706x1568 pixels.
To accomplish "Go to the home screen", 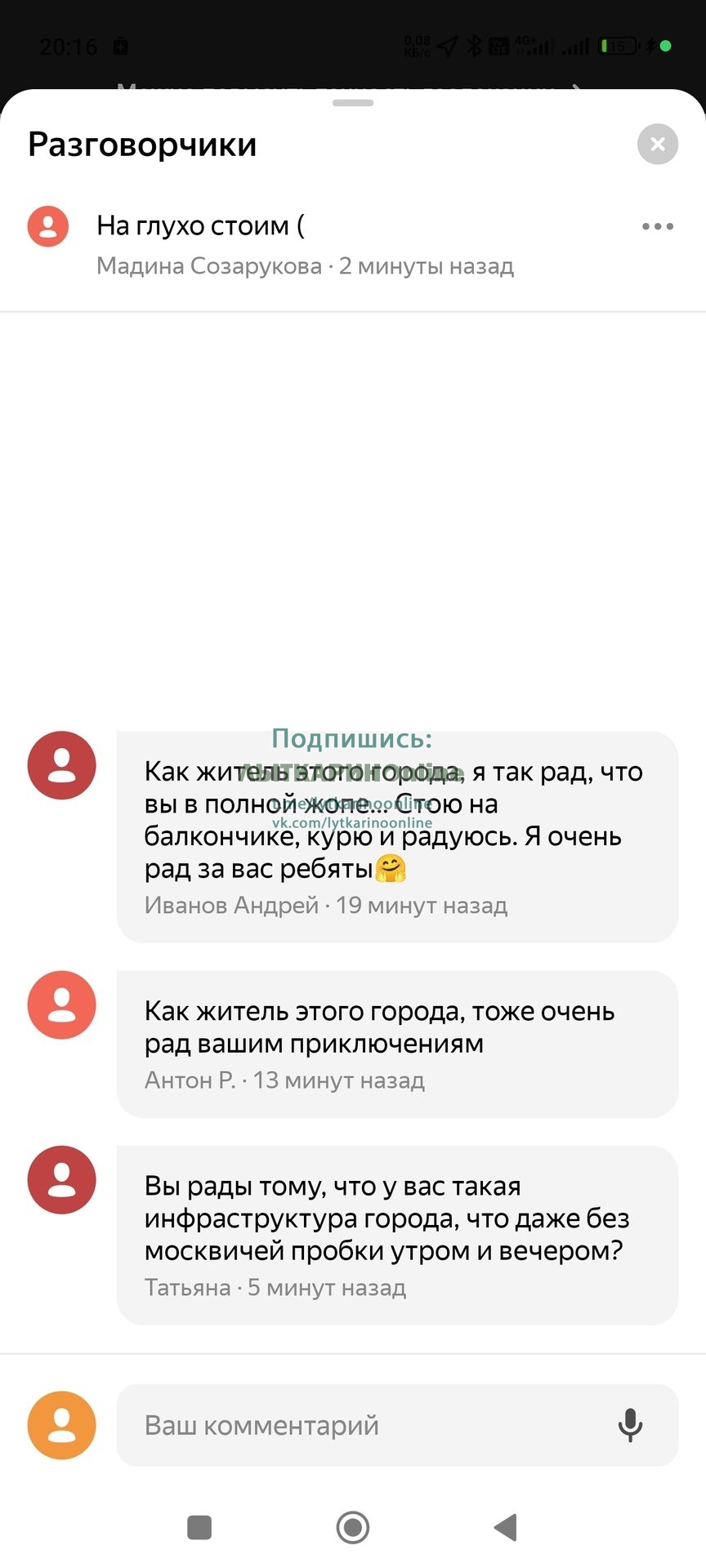I will pyautogui.click(x=353, y=1526).
